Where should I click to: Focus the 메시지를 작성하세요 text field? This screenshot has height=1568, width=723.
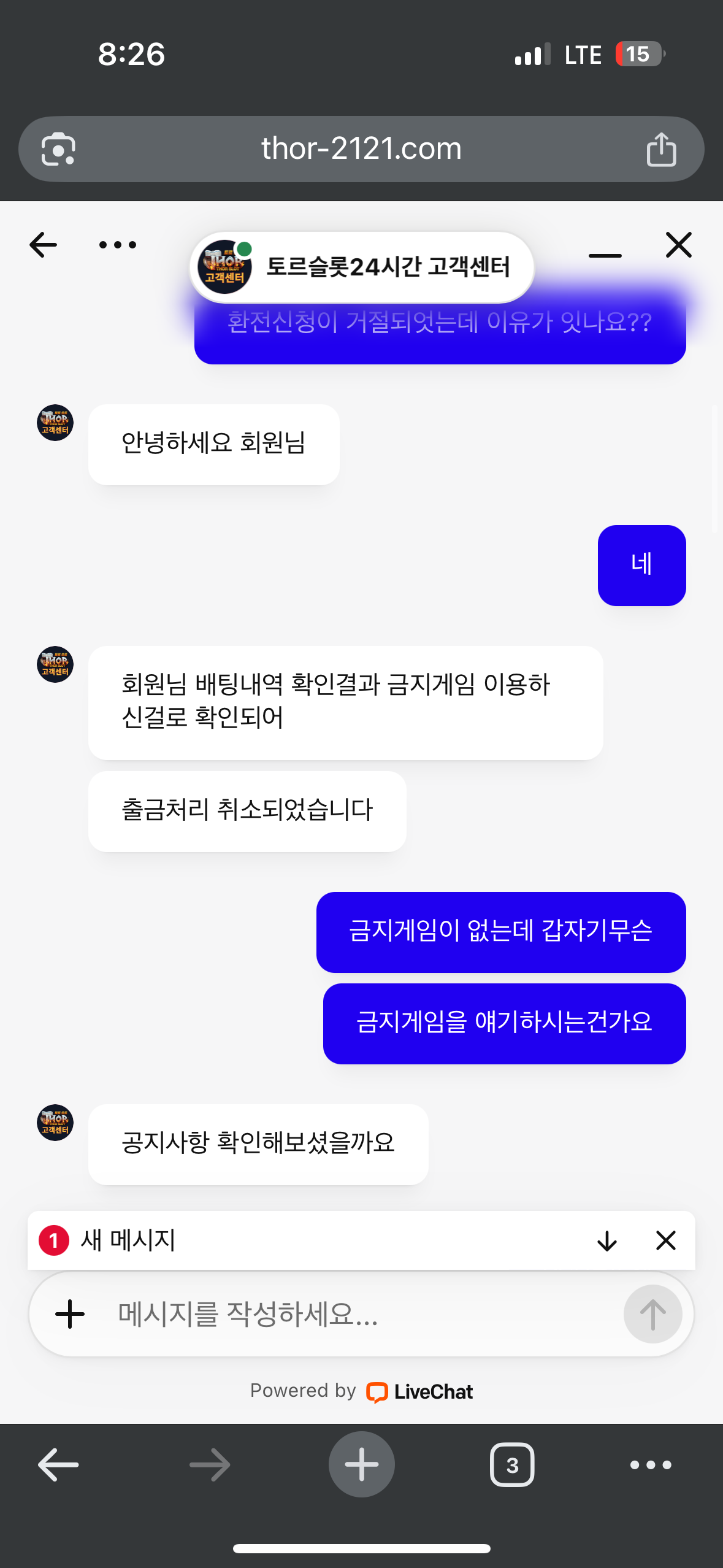pos(356,1314)
